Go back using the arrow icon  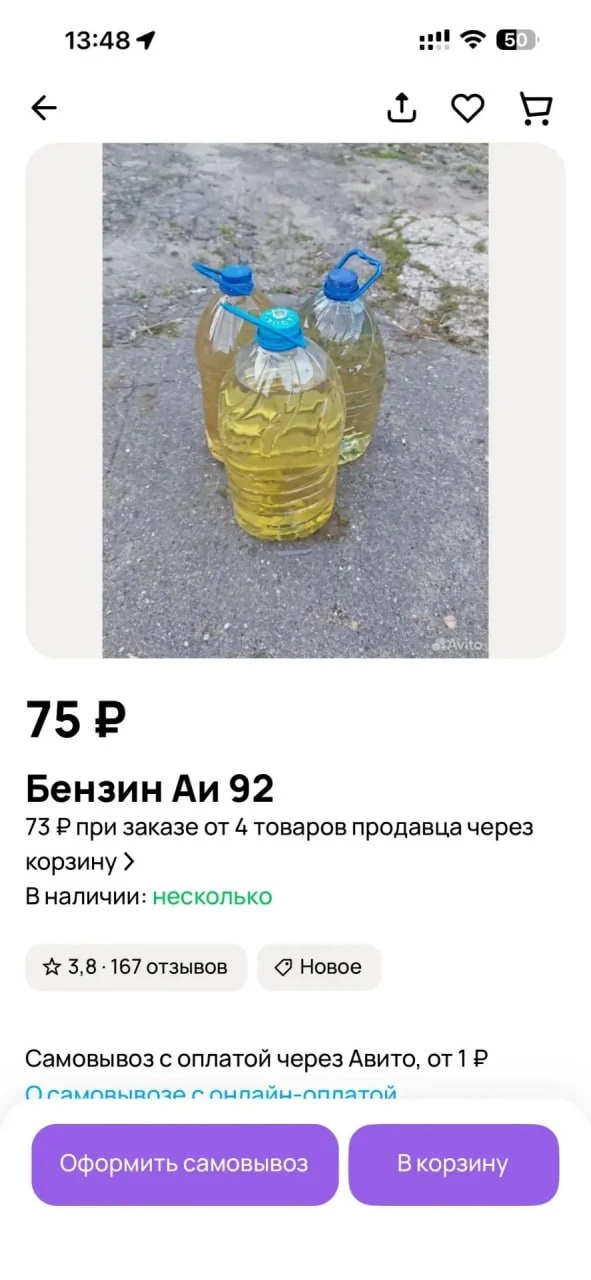point(44,108)
